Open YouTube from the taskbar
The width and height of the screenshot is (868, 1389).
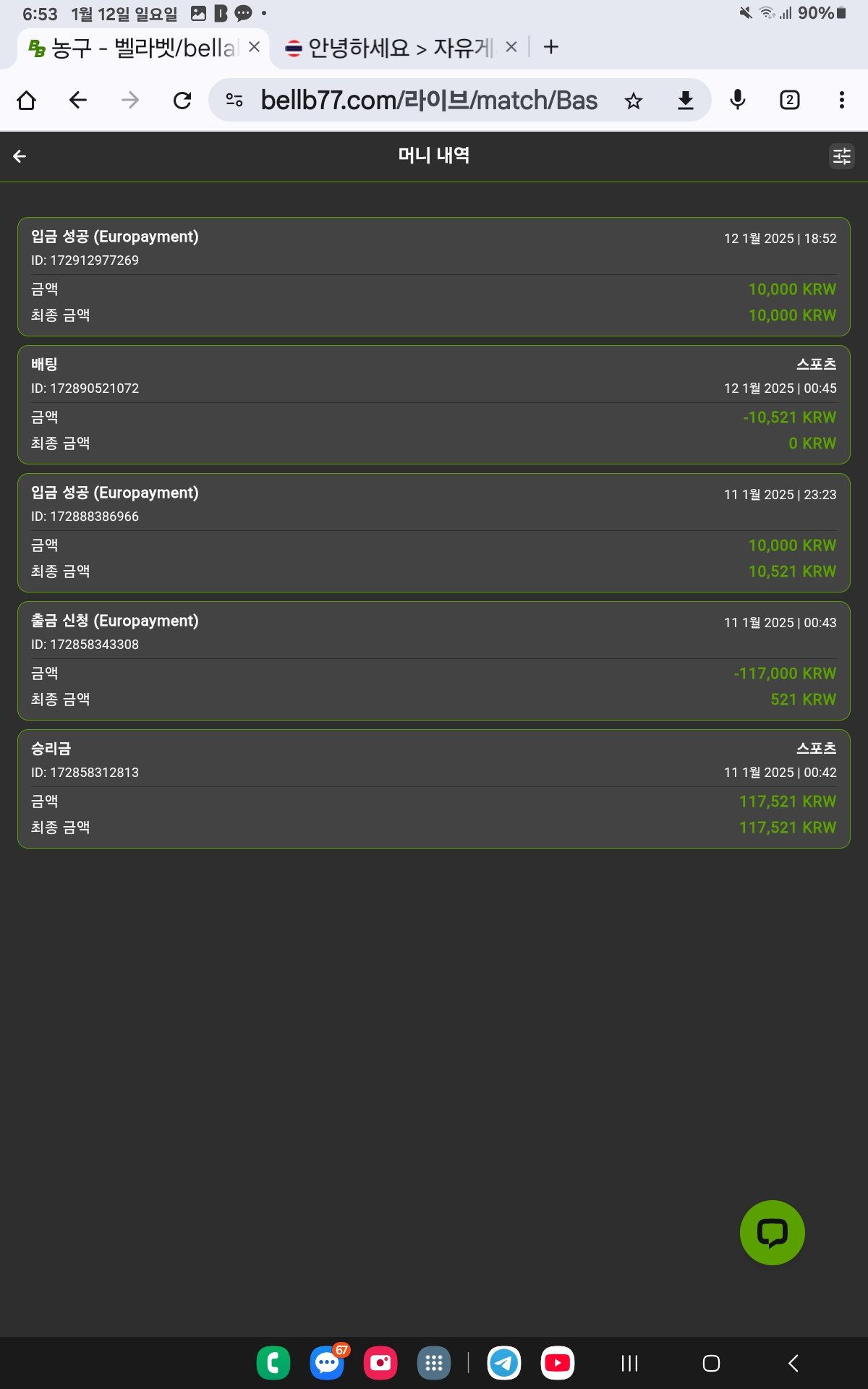[x=557, y=1363]
